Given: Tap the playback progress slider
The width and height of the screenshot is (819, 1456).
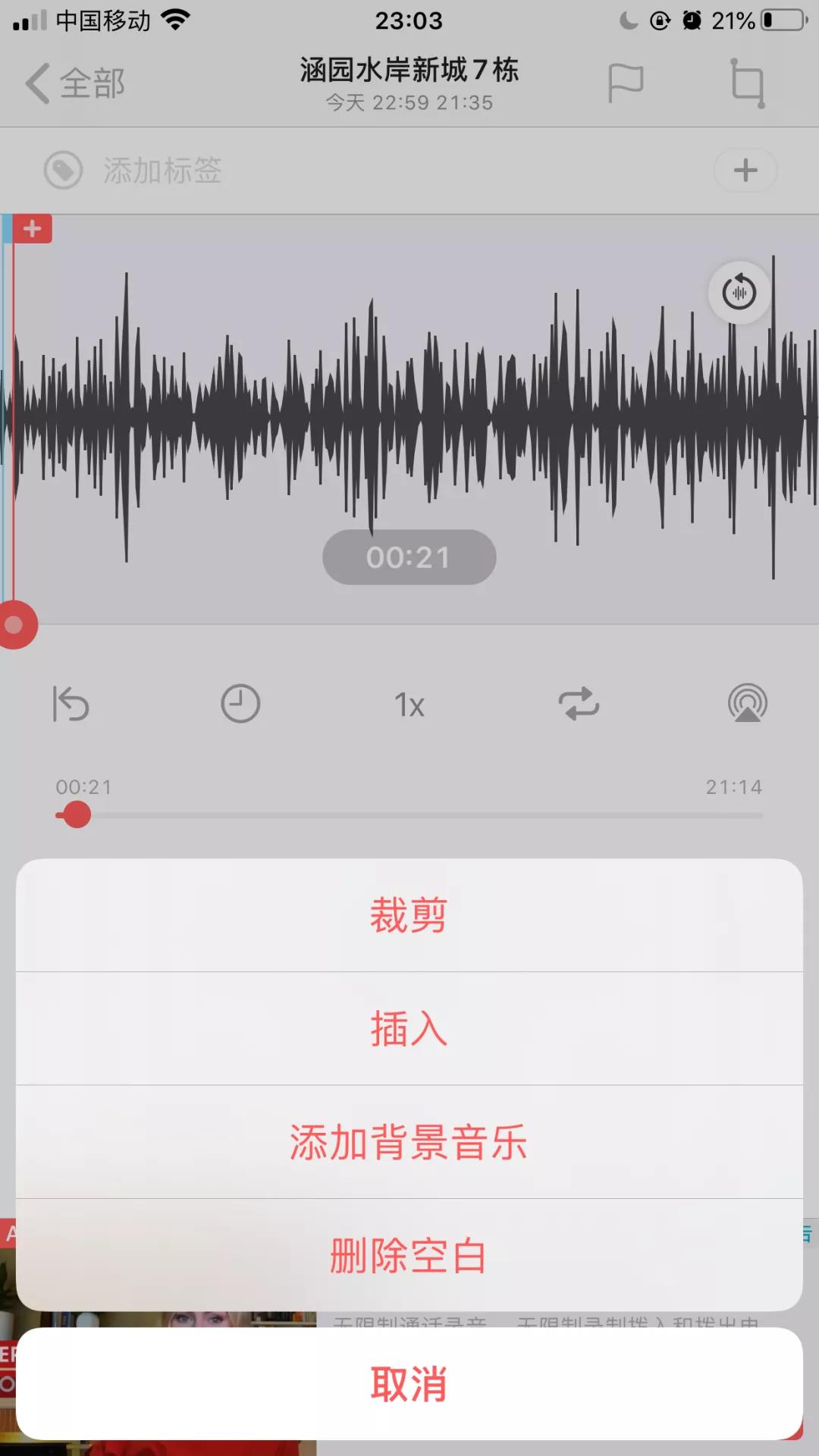Looking at the screenshot, I should (409, 814).
